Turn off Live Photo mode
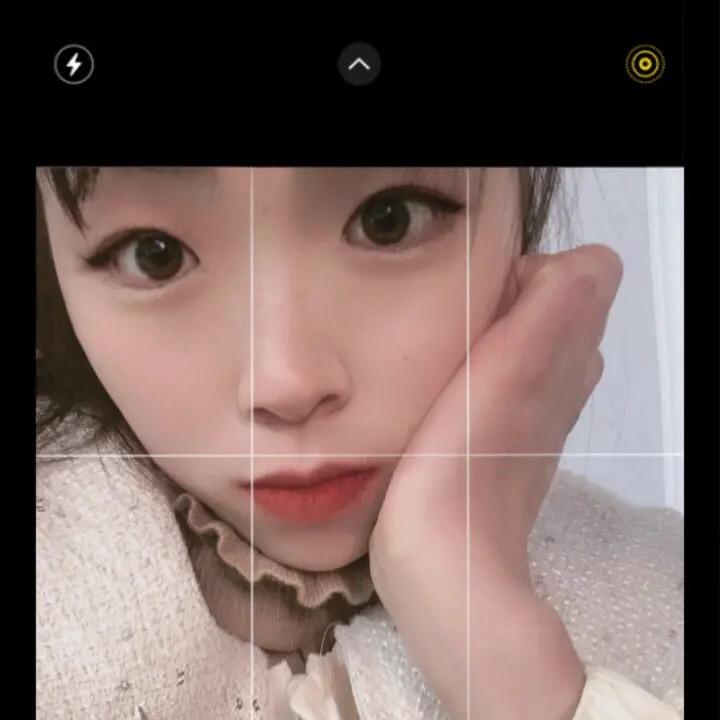Image resolution: width=720 pixels, height=720 pixels. pyautogui.click(x=645, y=65)
